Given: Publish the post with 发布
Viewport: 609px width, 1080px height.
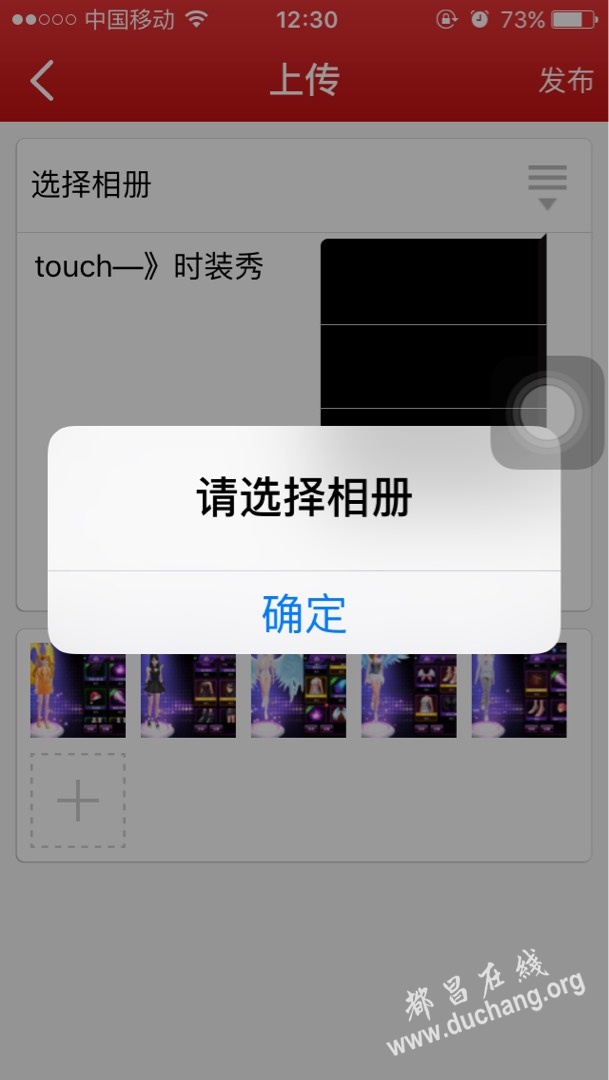Looking at the screenshot, I should click(x=566, y=81).
